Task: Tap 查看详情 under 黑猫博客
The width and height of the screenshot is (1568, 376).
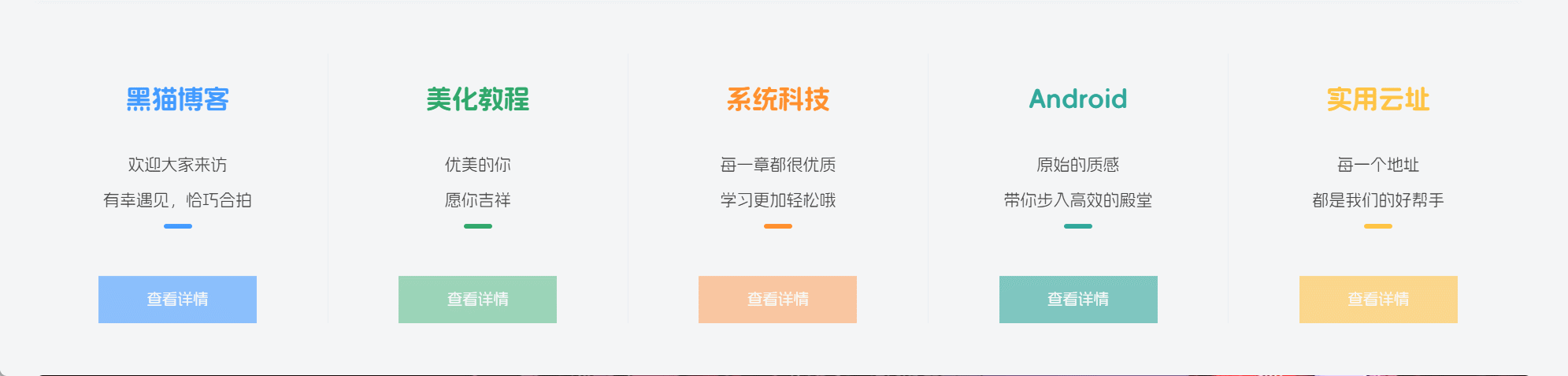Action: [177, 300]
